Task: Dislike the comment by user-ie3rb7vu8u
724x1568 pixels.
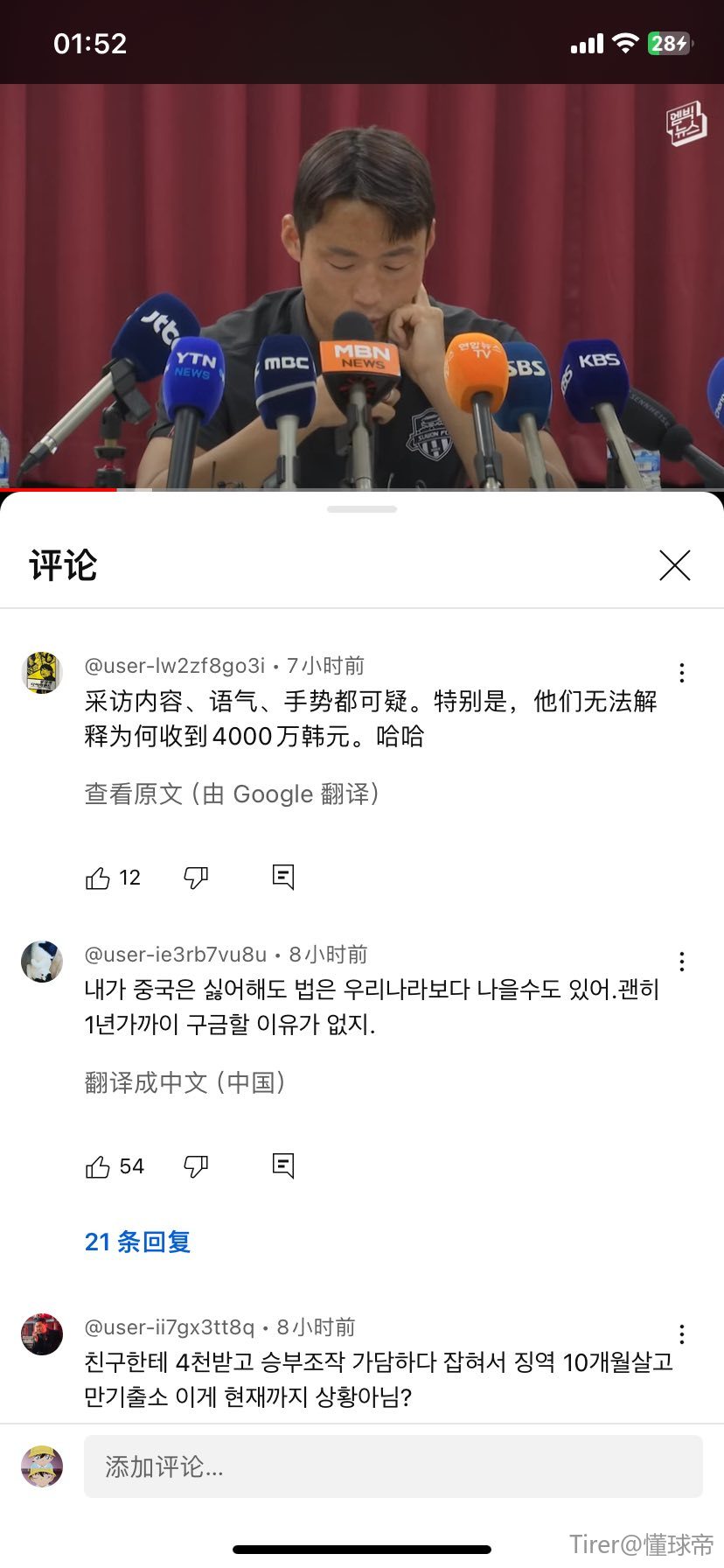Action: 196,1166
